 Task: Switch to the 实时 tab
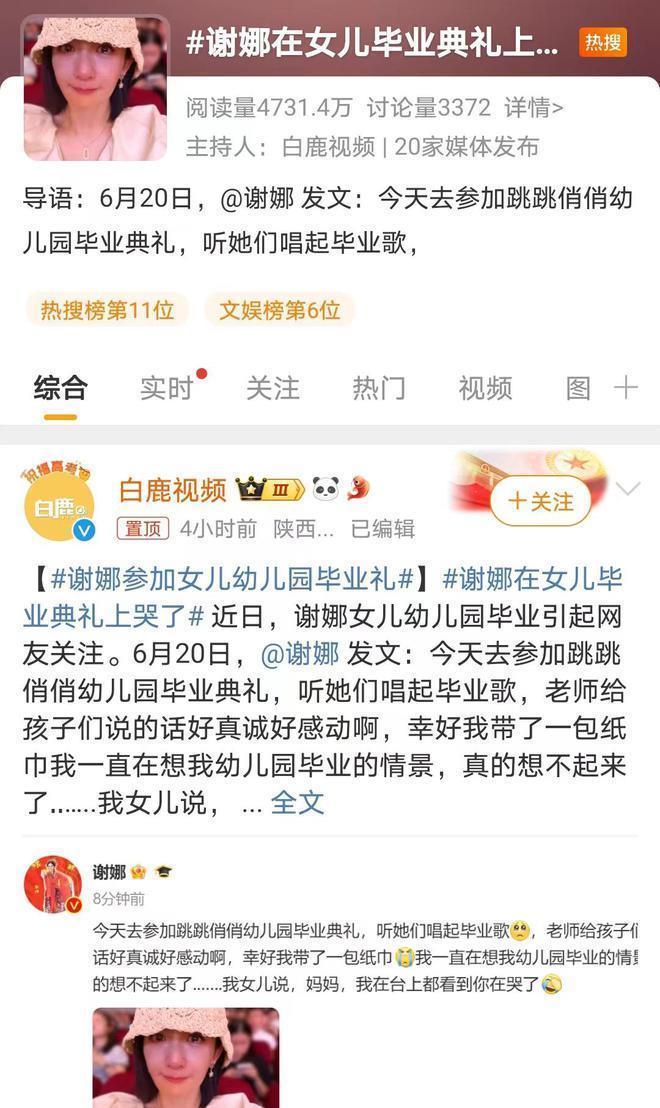coord(166,388)
